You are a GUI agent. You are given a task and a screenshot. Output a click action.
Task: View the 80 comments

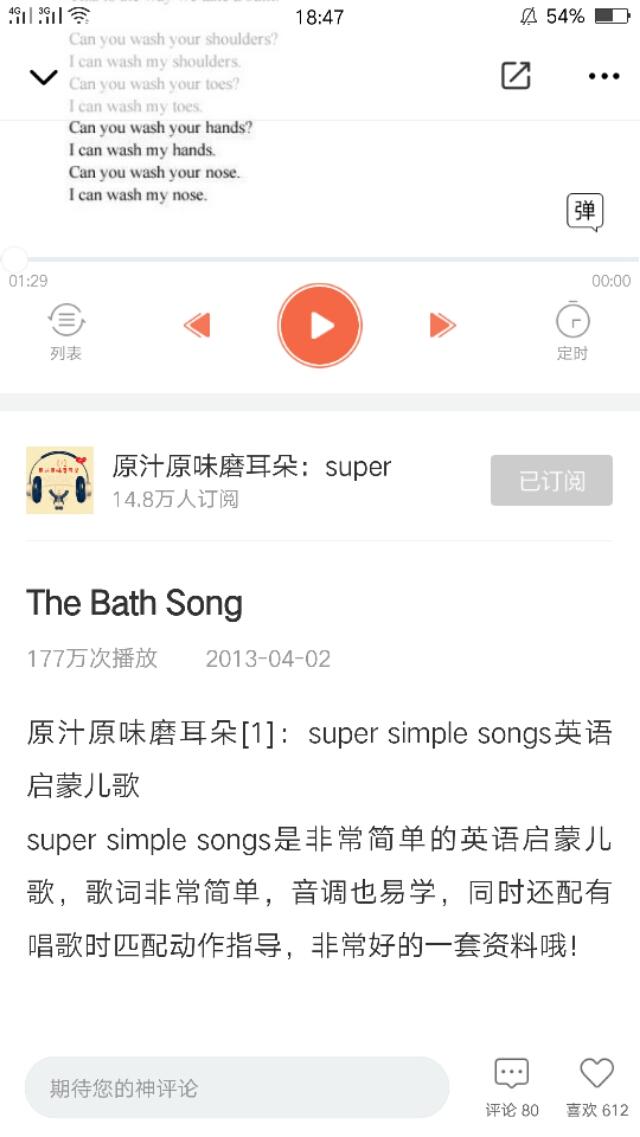(512, 1088)
